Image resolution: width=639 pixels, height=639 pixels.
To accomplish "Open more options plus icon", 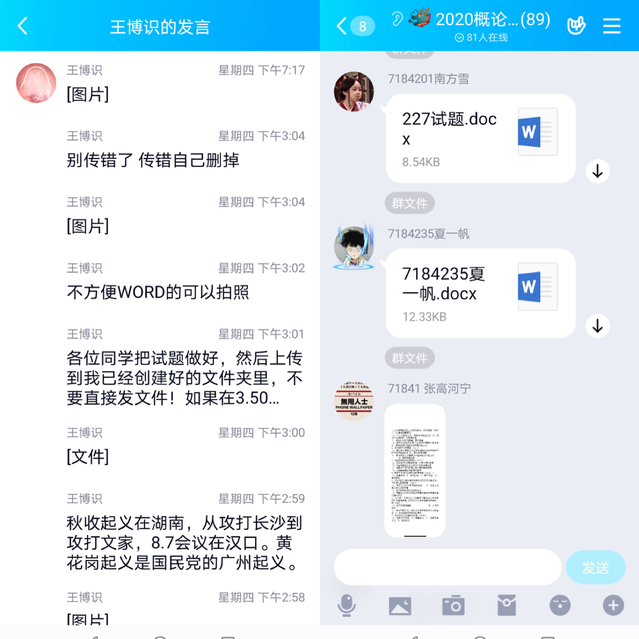I will pos(613,605).
